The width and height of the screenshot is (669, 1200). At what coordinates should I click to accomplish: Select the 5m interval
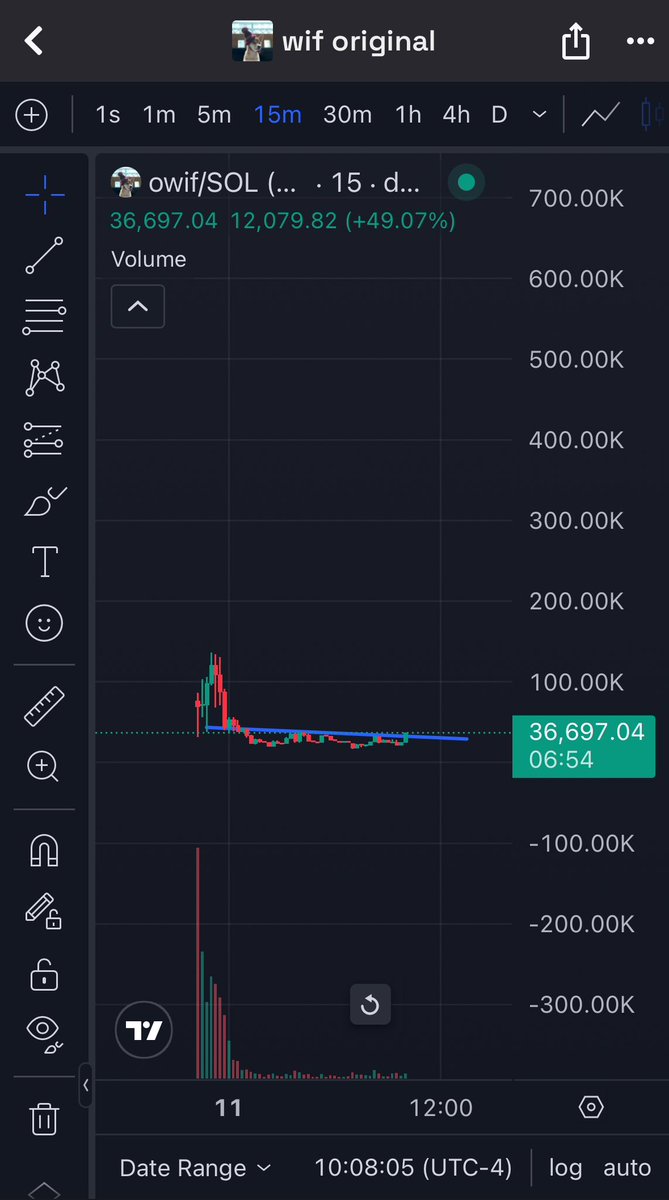[x=214, y=115]
